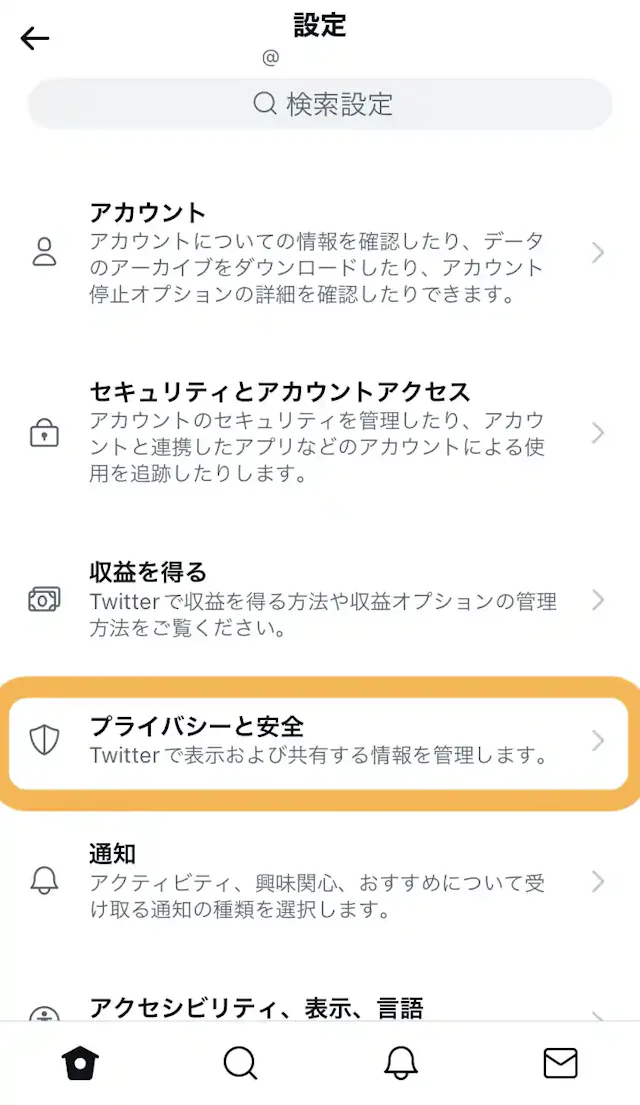Switch to the Search tab
This screenshot has width=640, height=1105.
tap(240, 1063)
